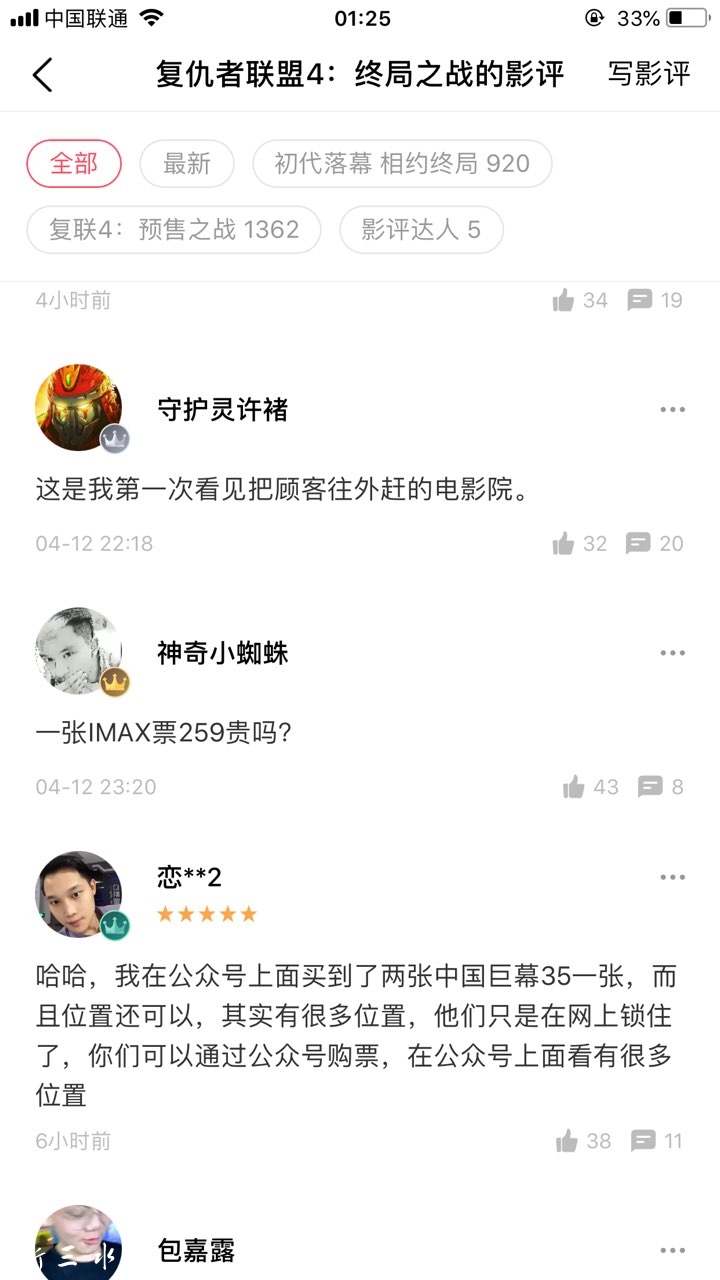Select the 全部 filter chip
This screenshot has height=1280, width=720.
[x=74, y=164]
